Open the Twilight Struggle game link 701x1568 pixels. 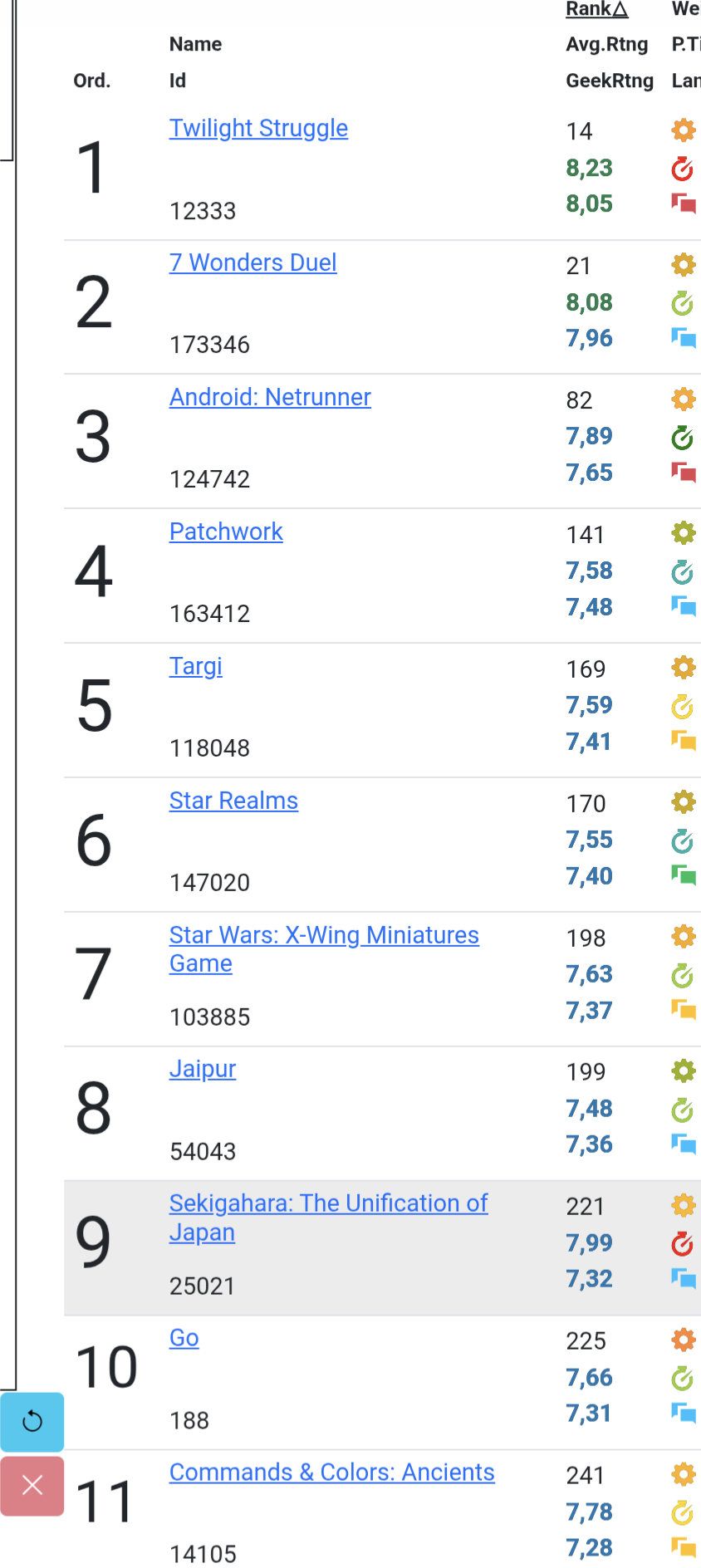pos(258,129)
